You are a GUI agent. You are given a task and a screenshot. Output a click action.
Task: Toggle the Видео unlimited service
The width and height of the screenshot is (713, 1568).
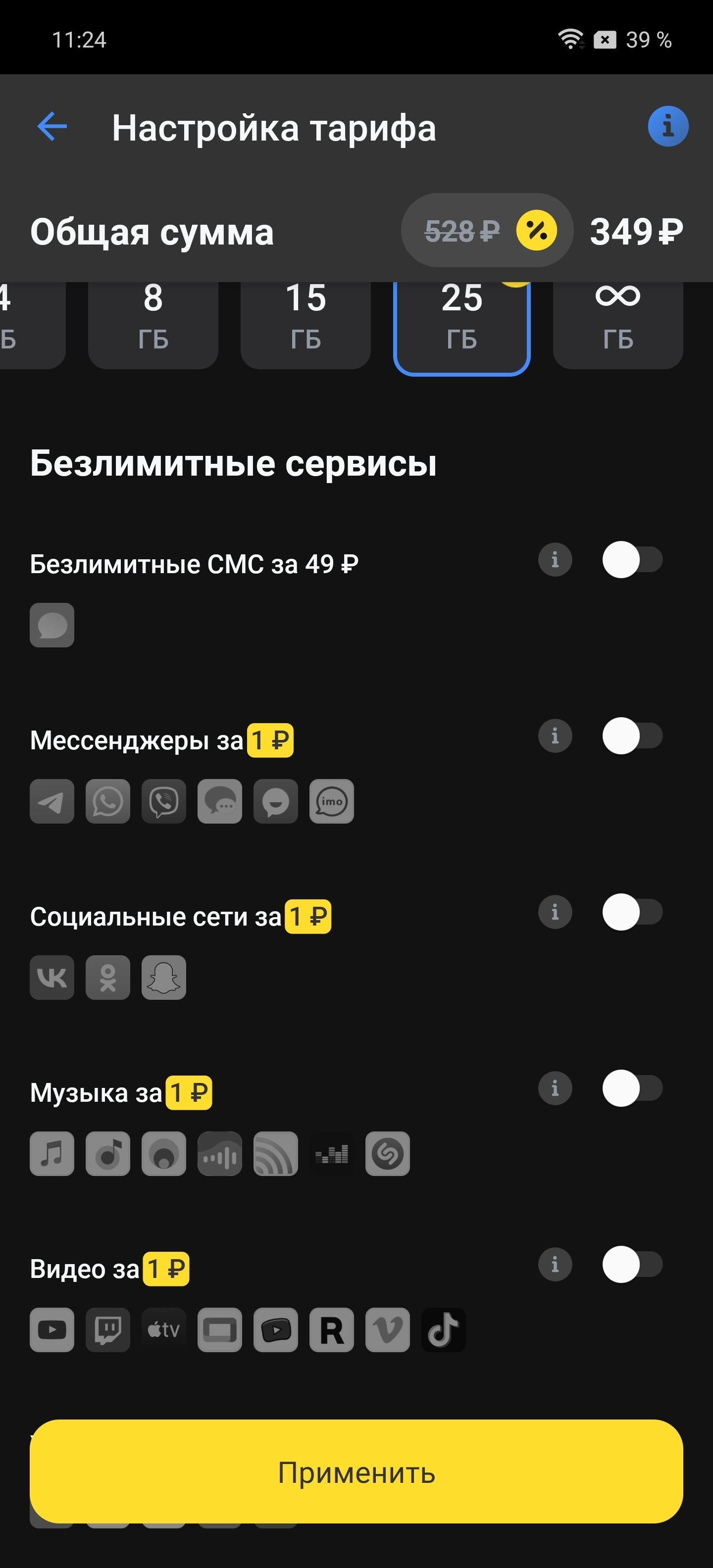(633, 1264)
